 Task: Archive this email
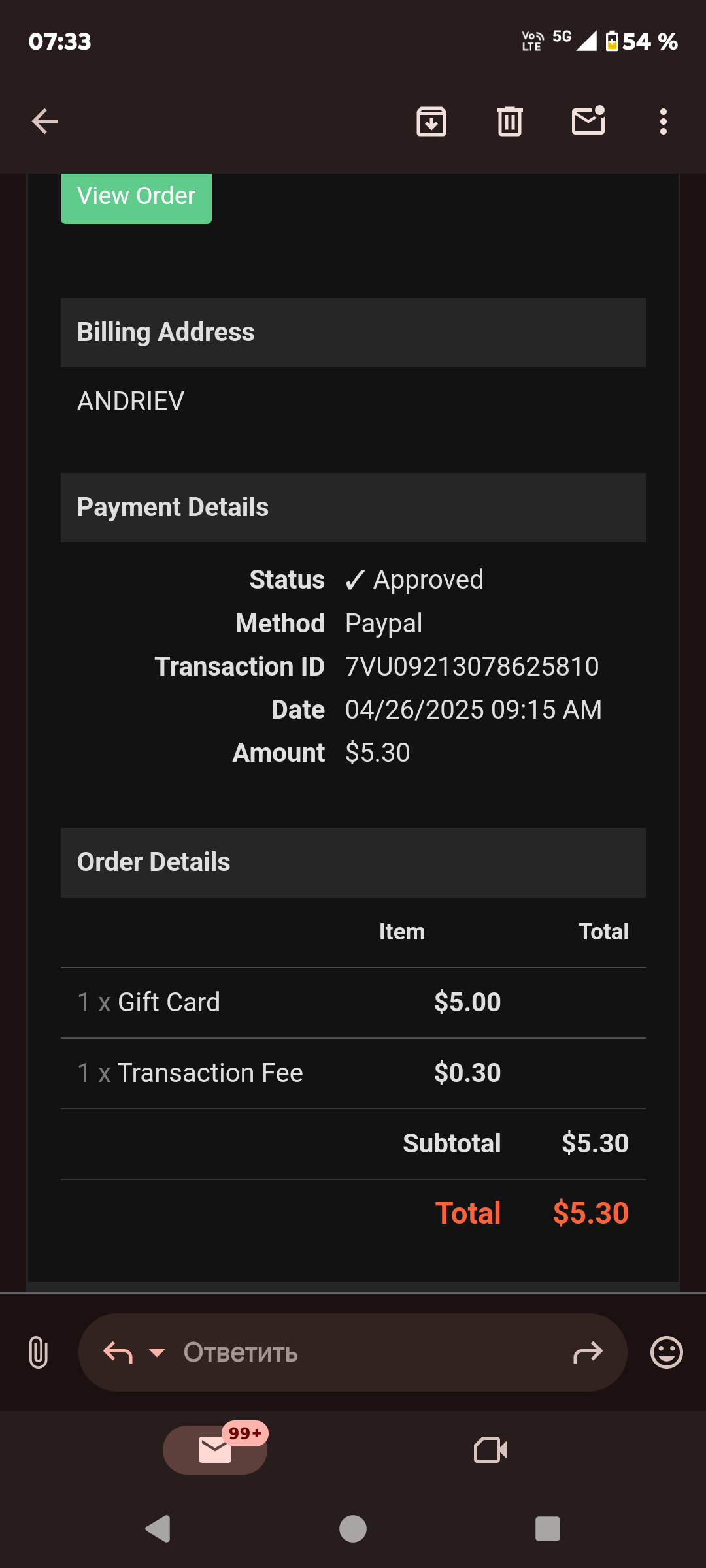(431, 122)
